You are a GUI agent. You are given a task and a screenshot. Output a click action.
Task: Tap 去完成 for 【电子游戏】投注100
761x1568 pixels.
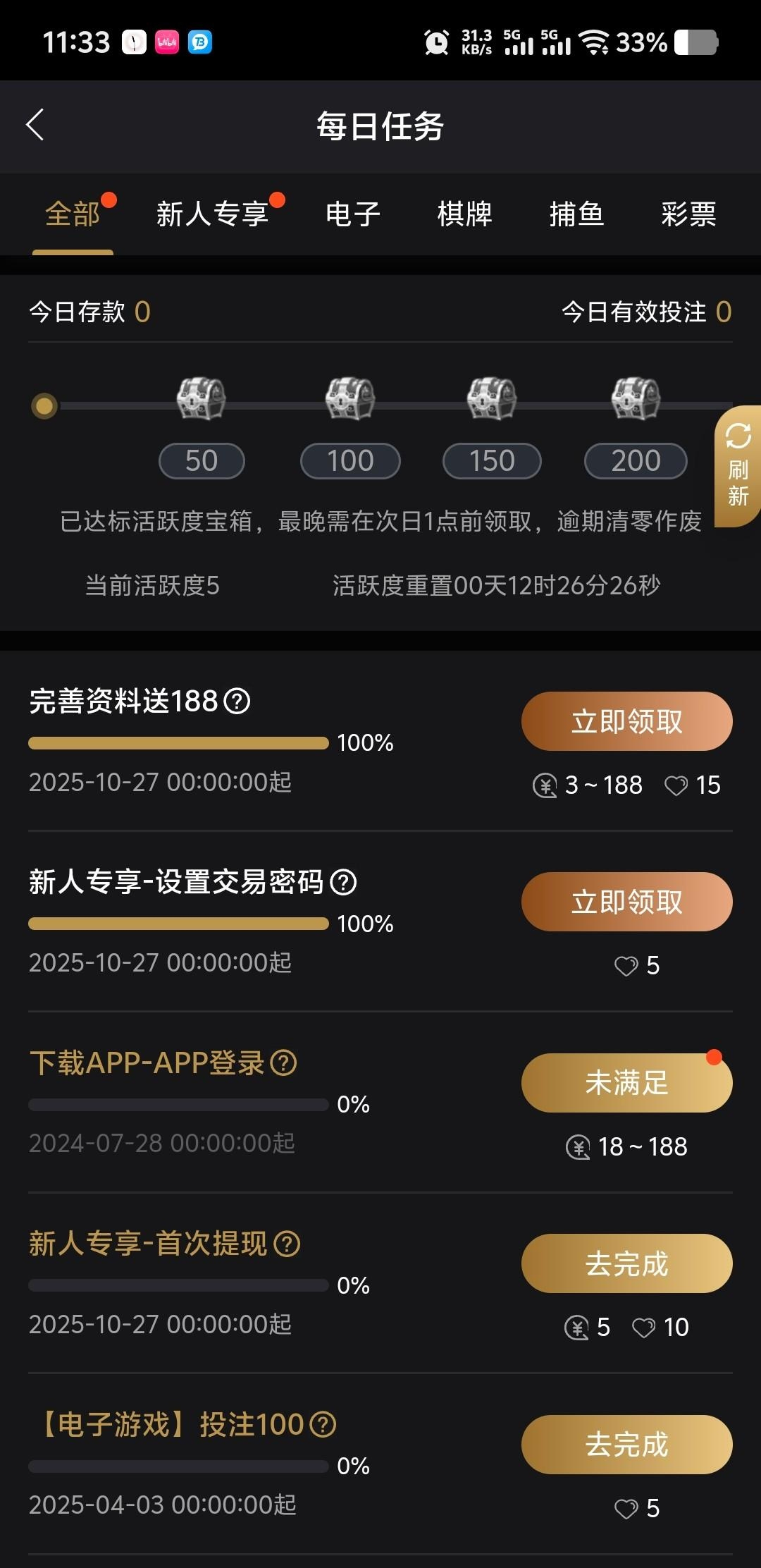626,1445
